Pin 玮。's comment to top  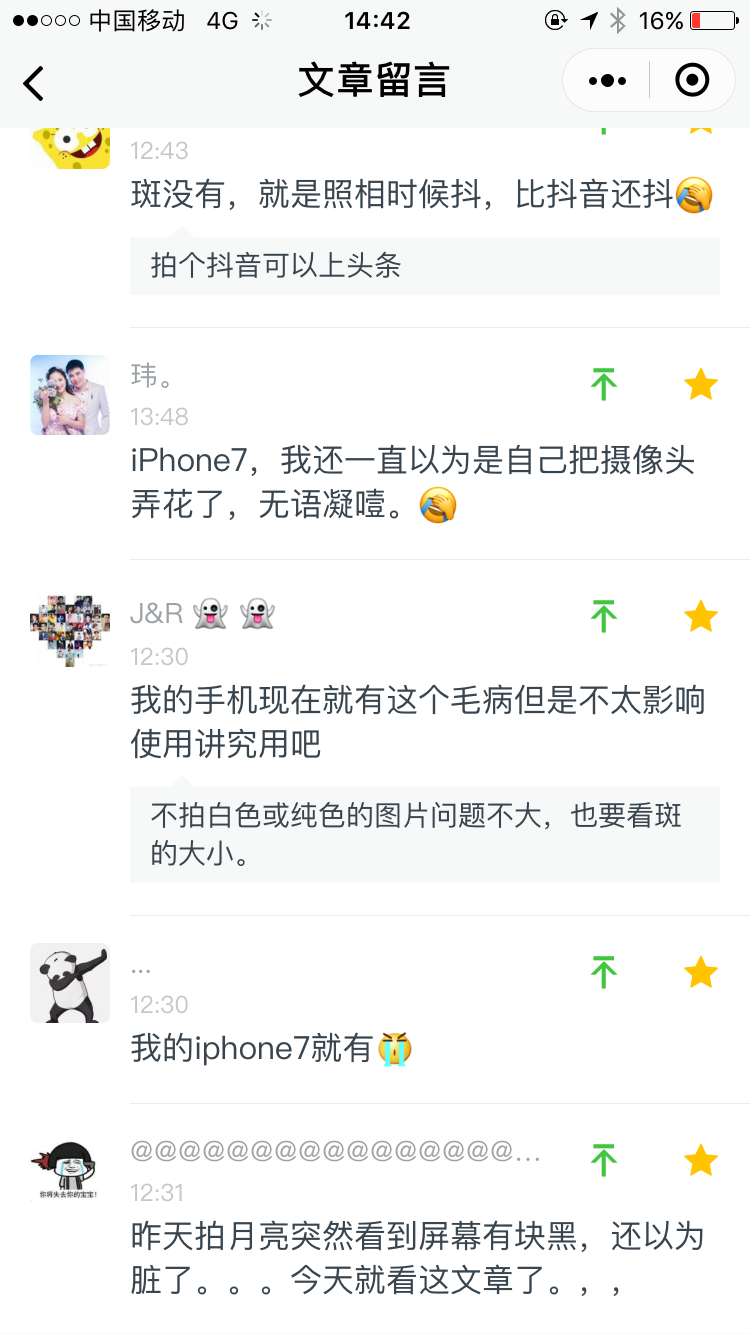tap(603, 384)
